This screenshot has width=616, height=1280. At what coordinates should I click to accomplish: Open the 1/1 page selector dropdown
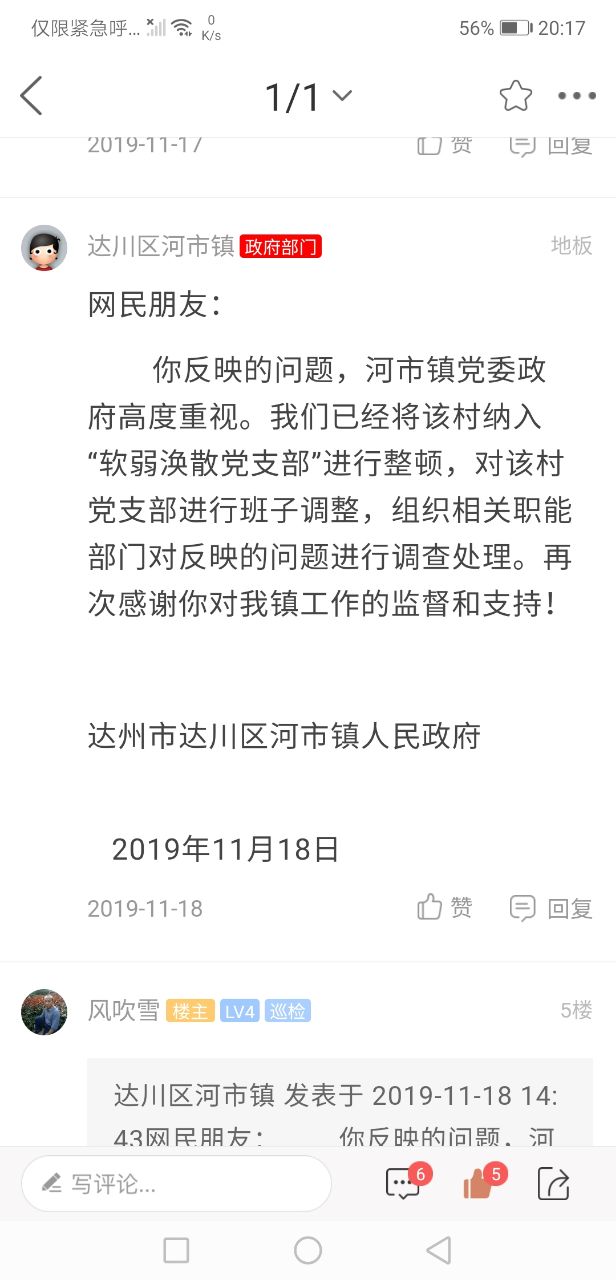click(x=308, y=97)
